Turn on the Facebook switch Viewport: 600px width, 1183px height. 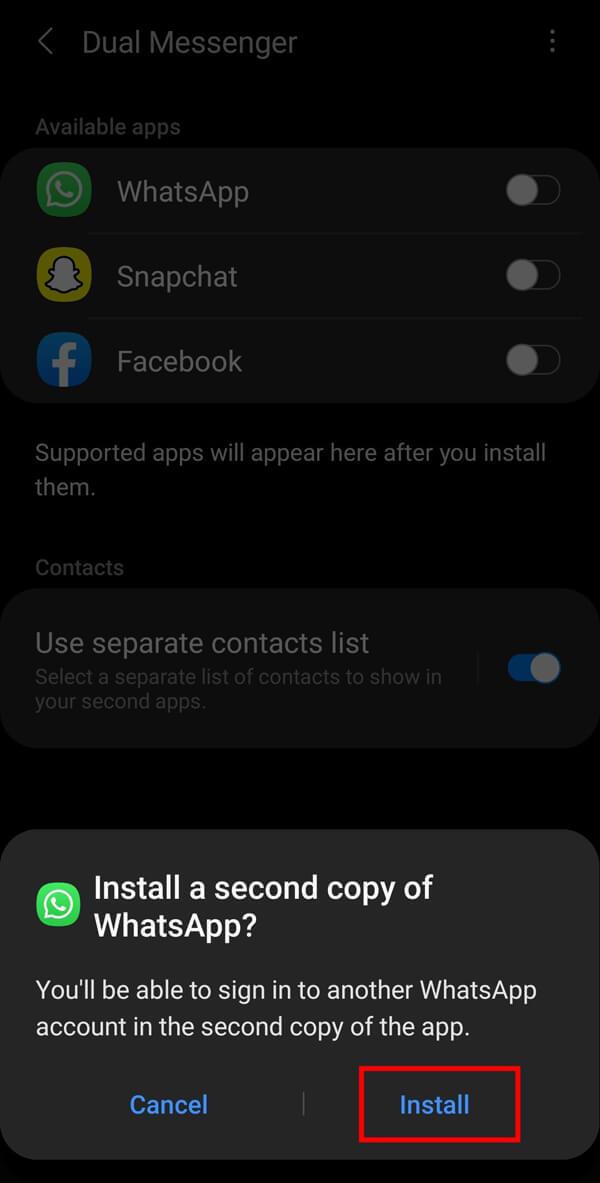533,360
